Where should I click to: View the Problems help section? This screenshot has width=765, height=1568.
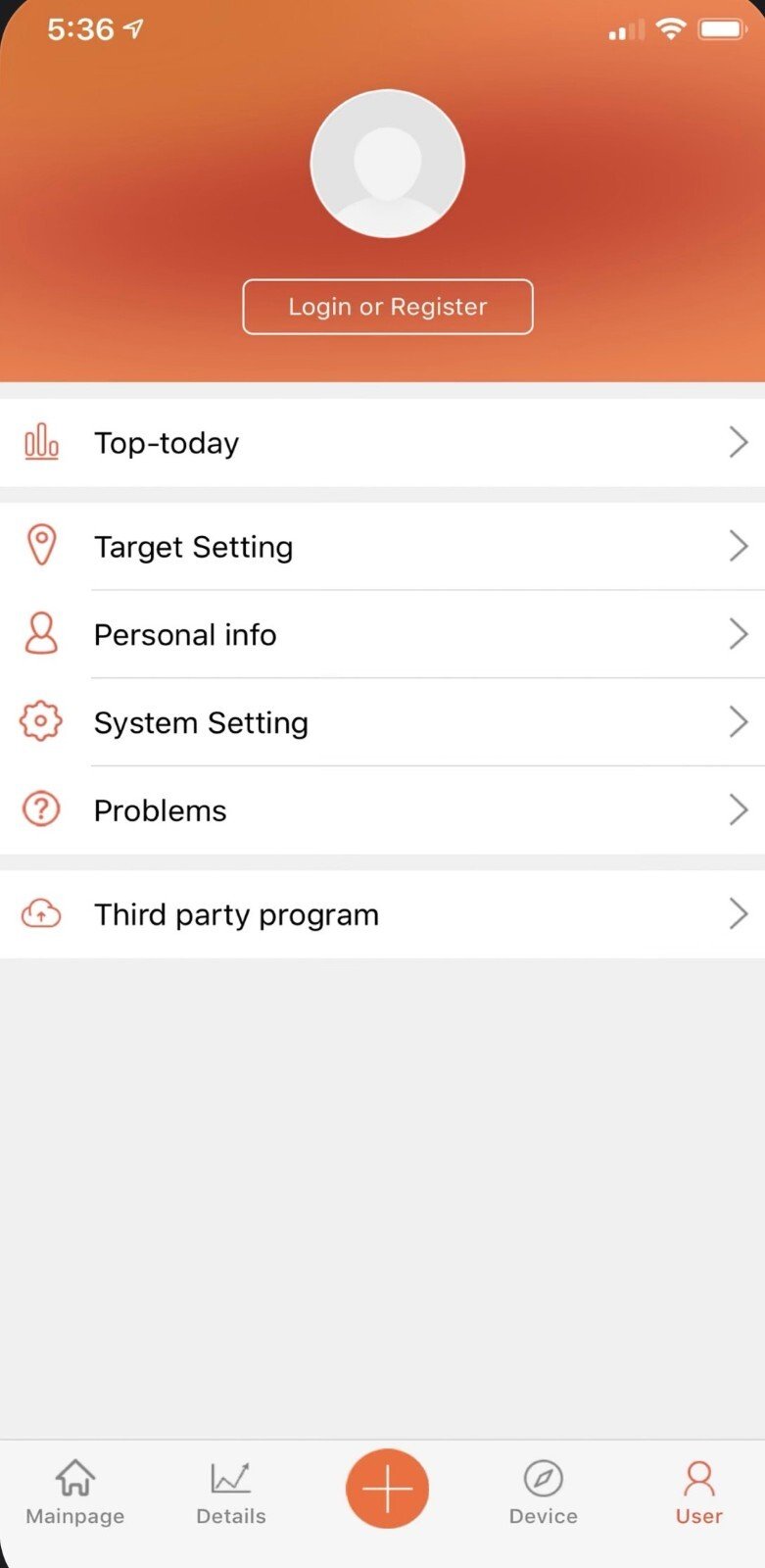click(x=382, y=810)
